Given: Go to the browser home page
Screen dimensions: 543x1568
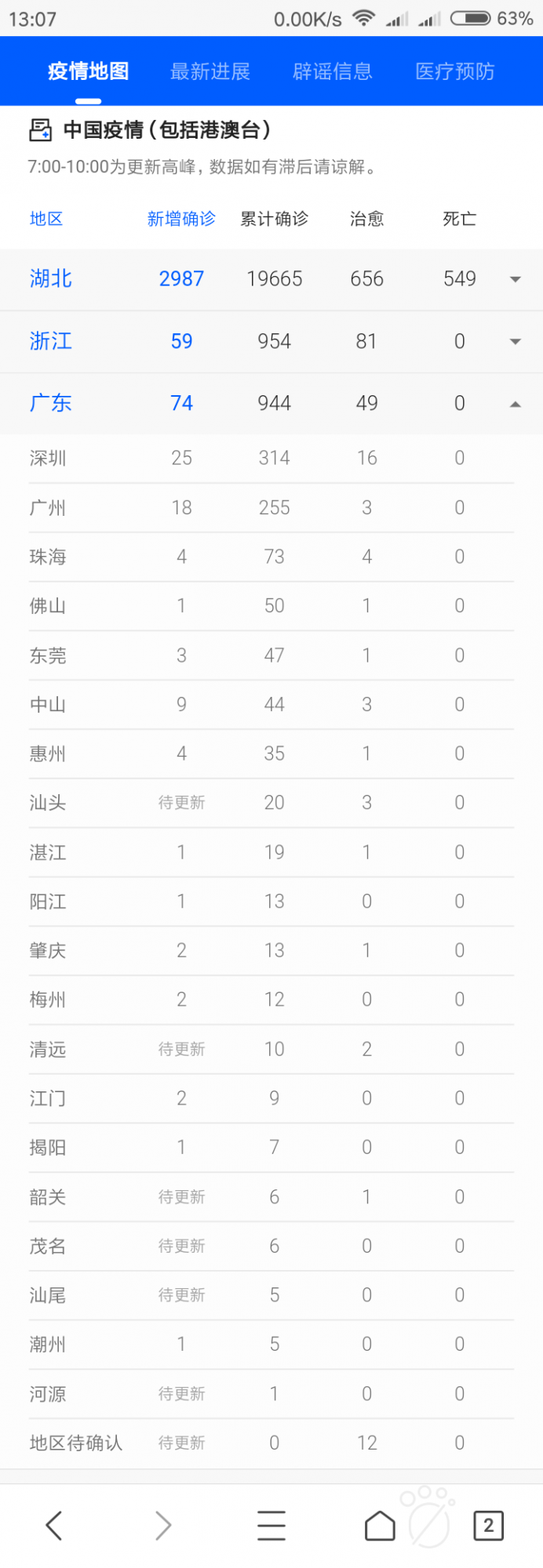Looking at the screenshot, I should [x=380, y=1525].
